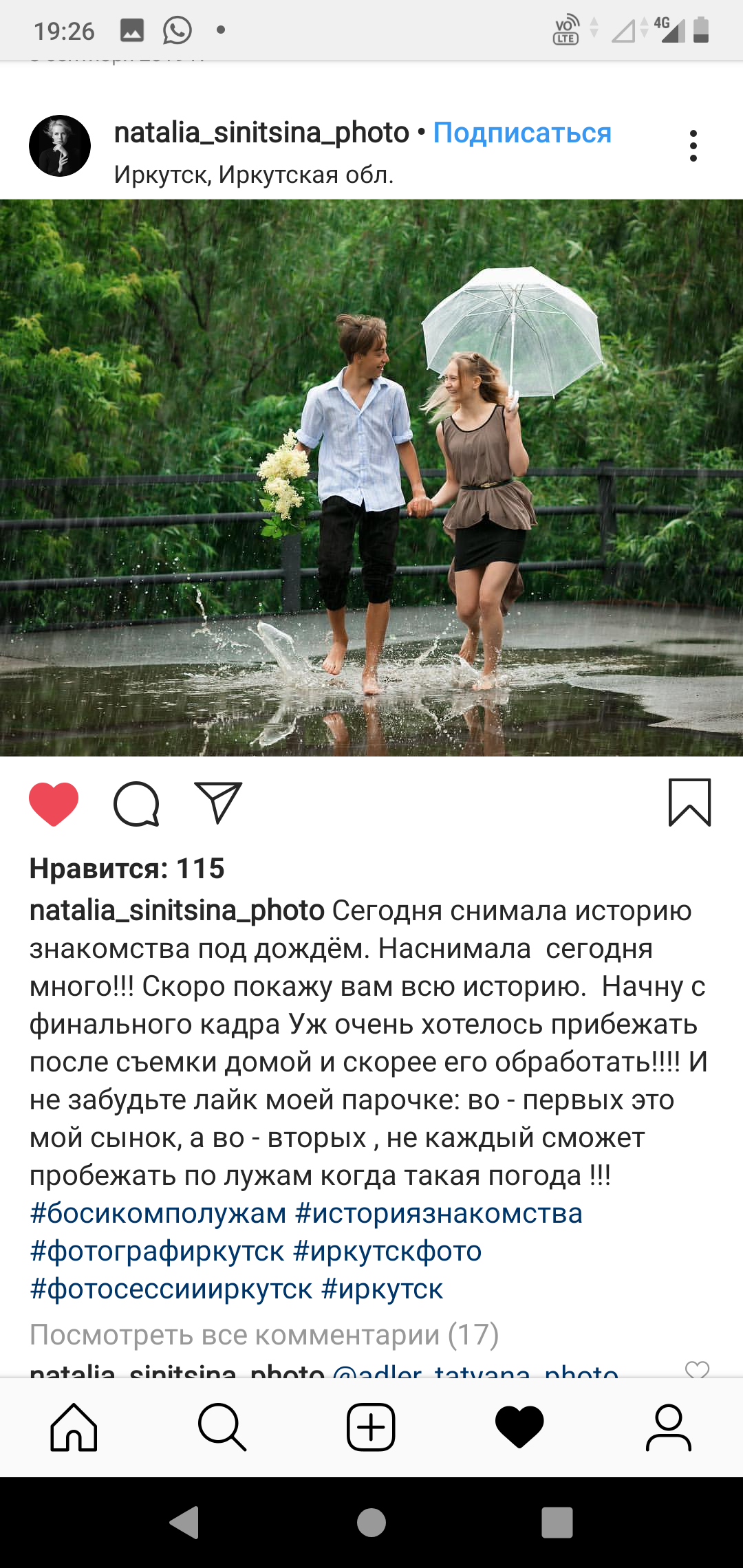Tap Подписаться to follow this account
743x1568 pixels.
pyautogui.click(x=522, y=133)
